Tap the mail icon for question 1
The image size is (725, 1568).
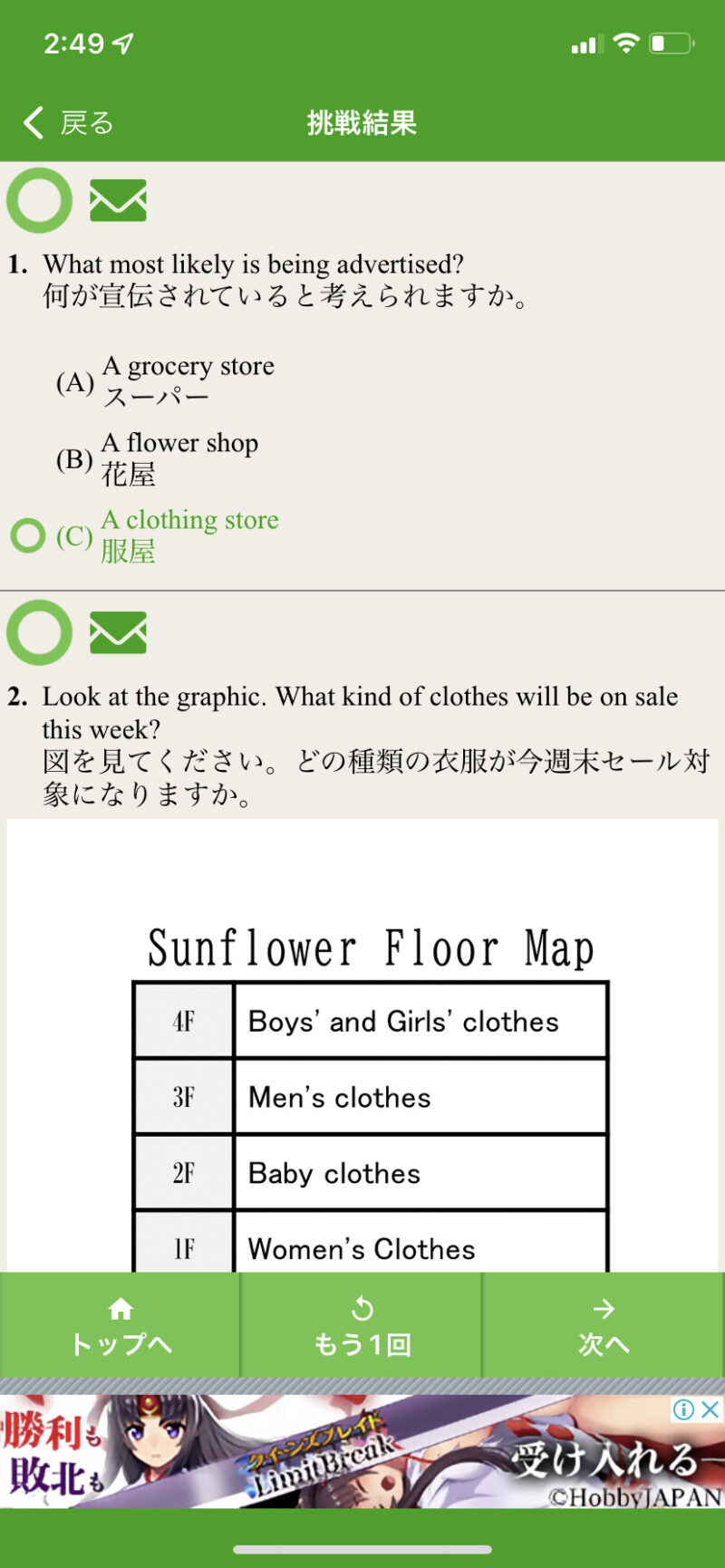click(x=118, y=200)
